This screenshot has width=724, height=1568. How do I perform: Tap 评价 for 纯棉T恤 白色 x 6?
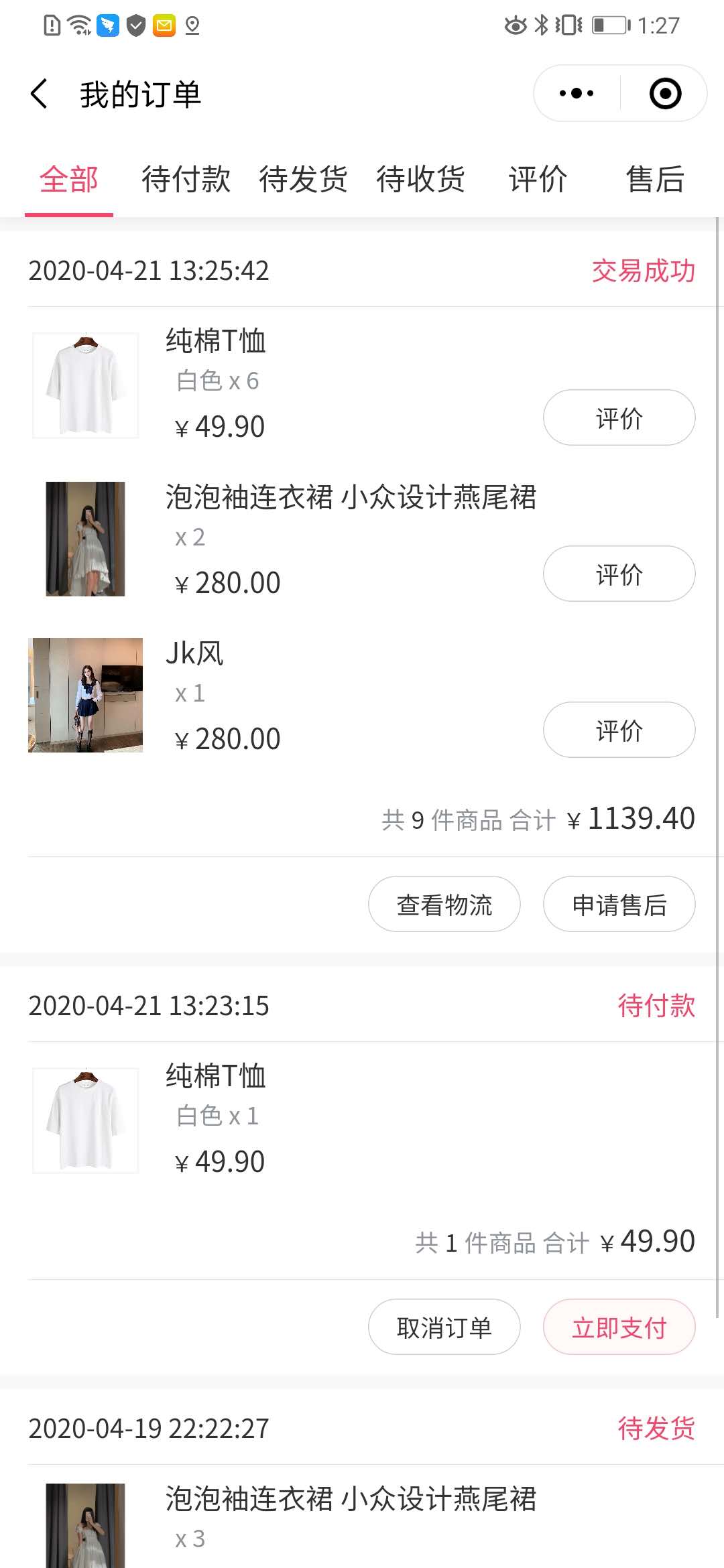619,417
